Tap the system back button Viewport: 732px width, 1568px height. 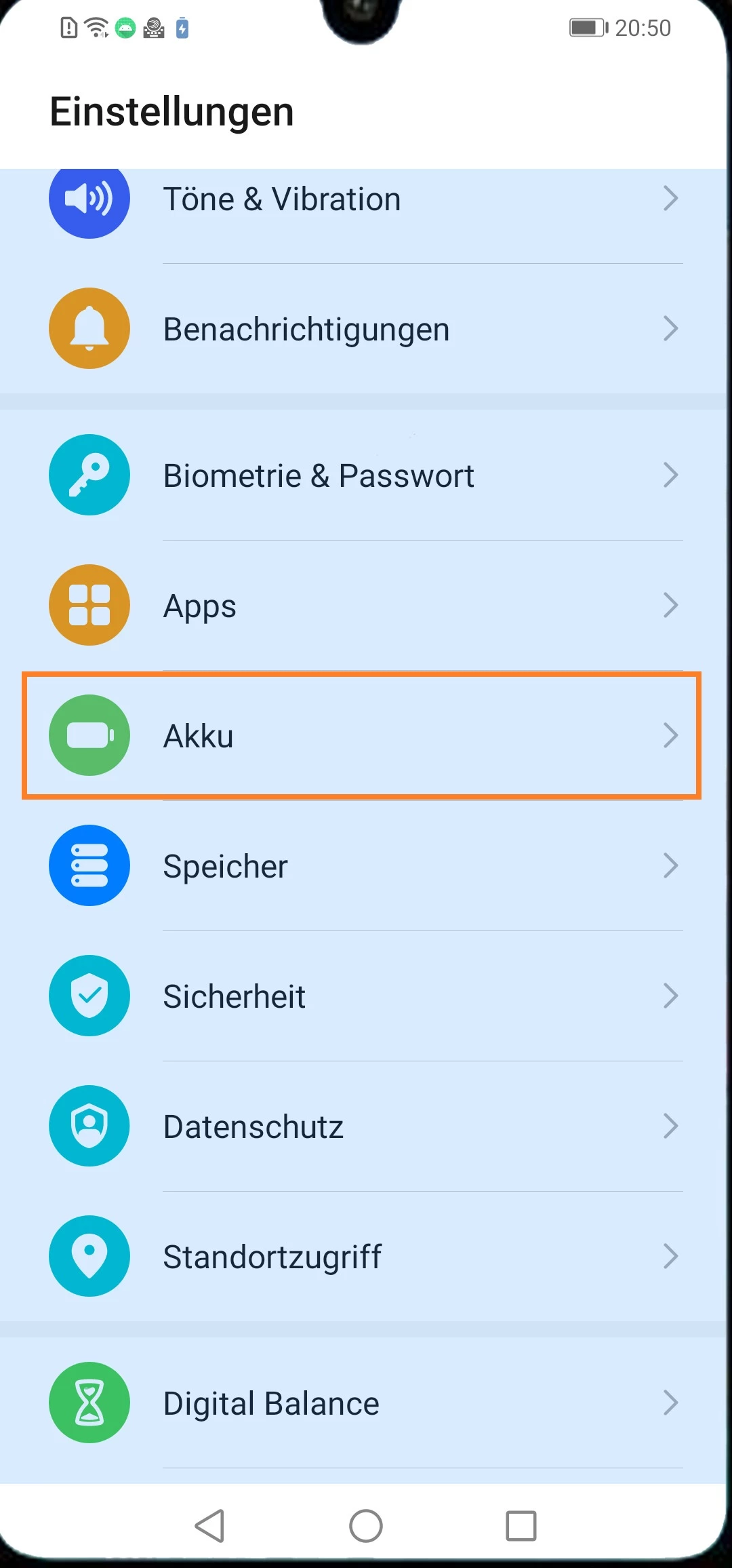pyautogui.click(x=210, y=1526)
